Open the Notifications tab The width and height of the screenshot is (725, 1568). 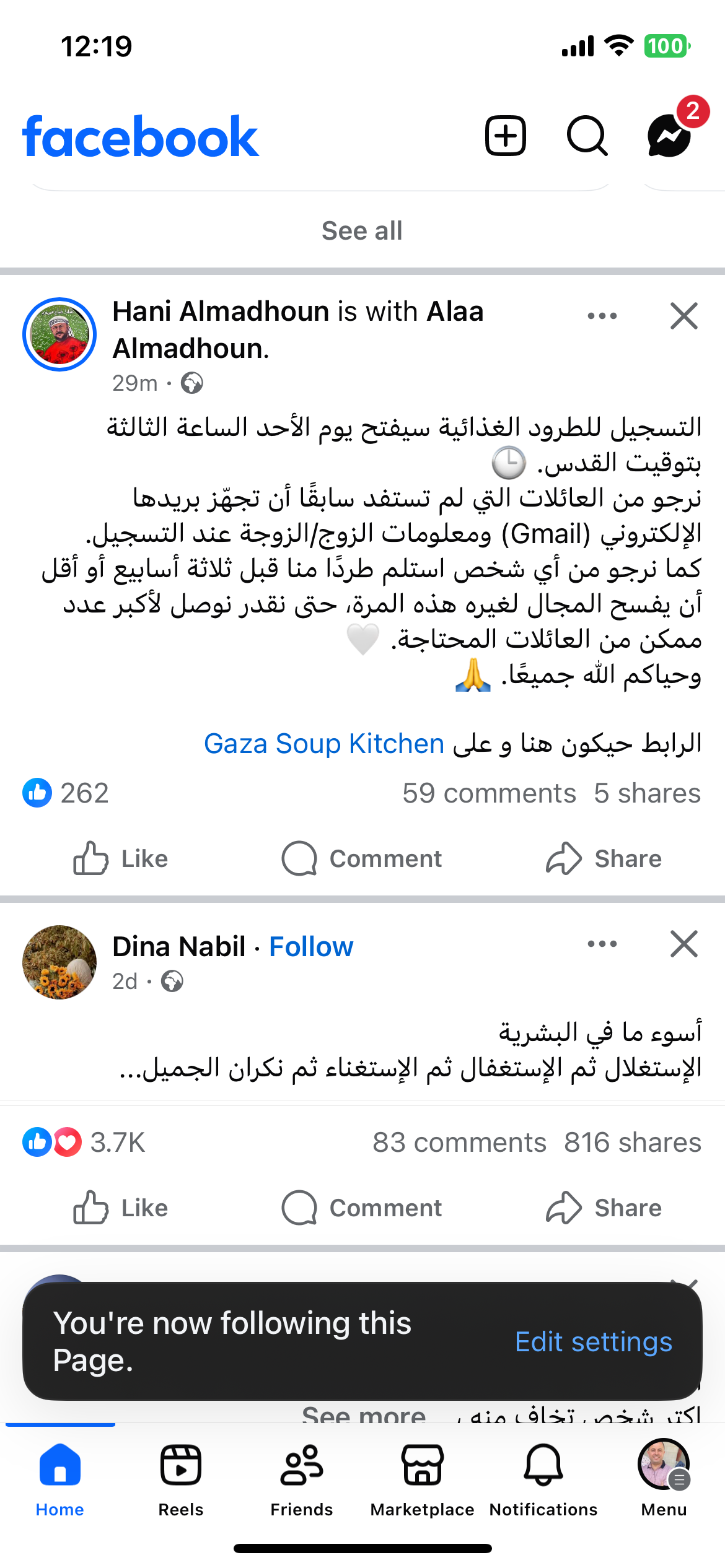point(543,1478)
